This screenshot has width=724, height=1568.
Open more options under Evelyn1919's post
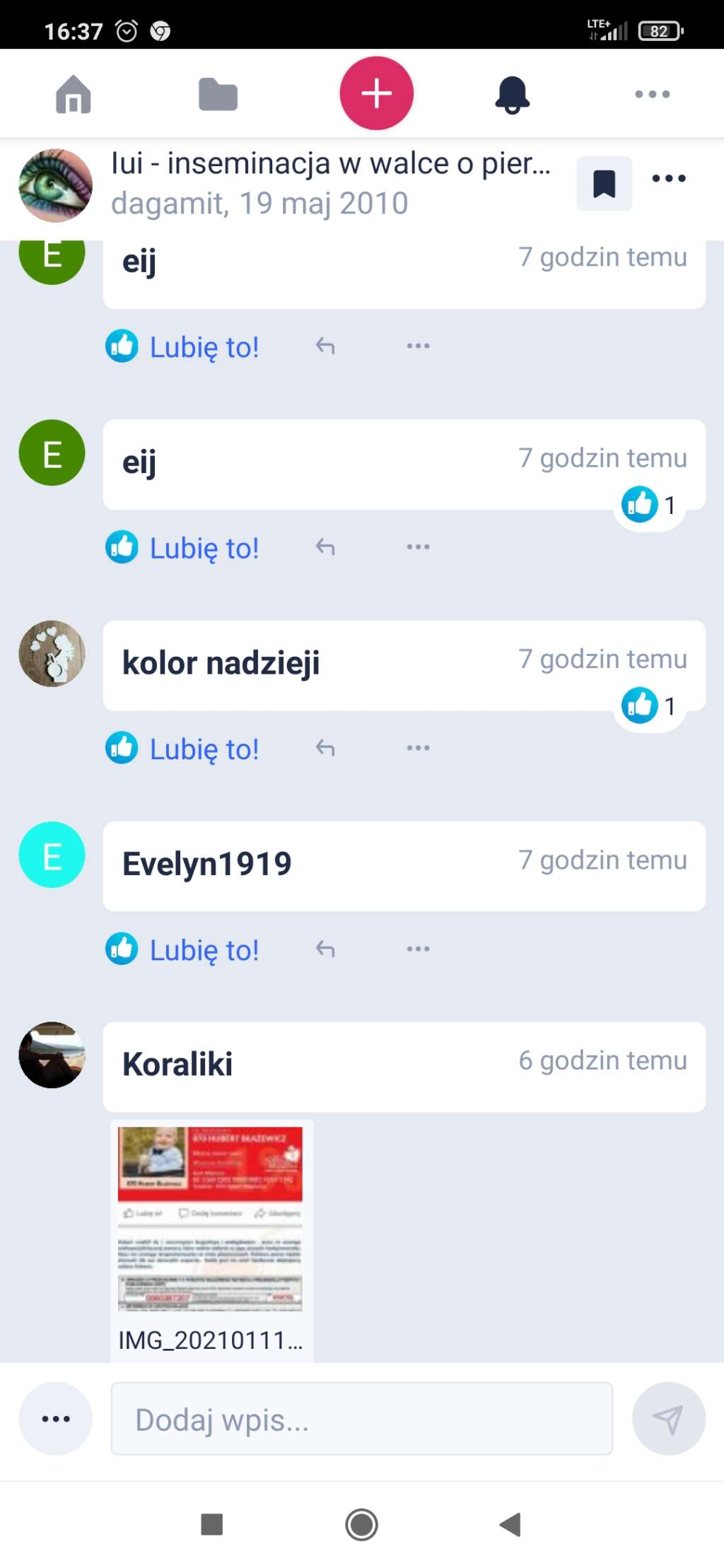[x=418, y=949]
